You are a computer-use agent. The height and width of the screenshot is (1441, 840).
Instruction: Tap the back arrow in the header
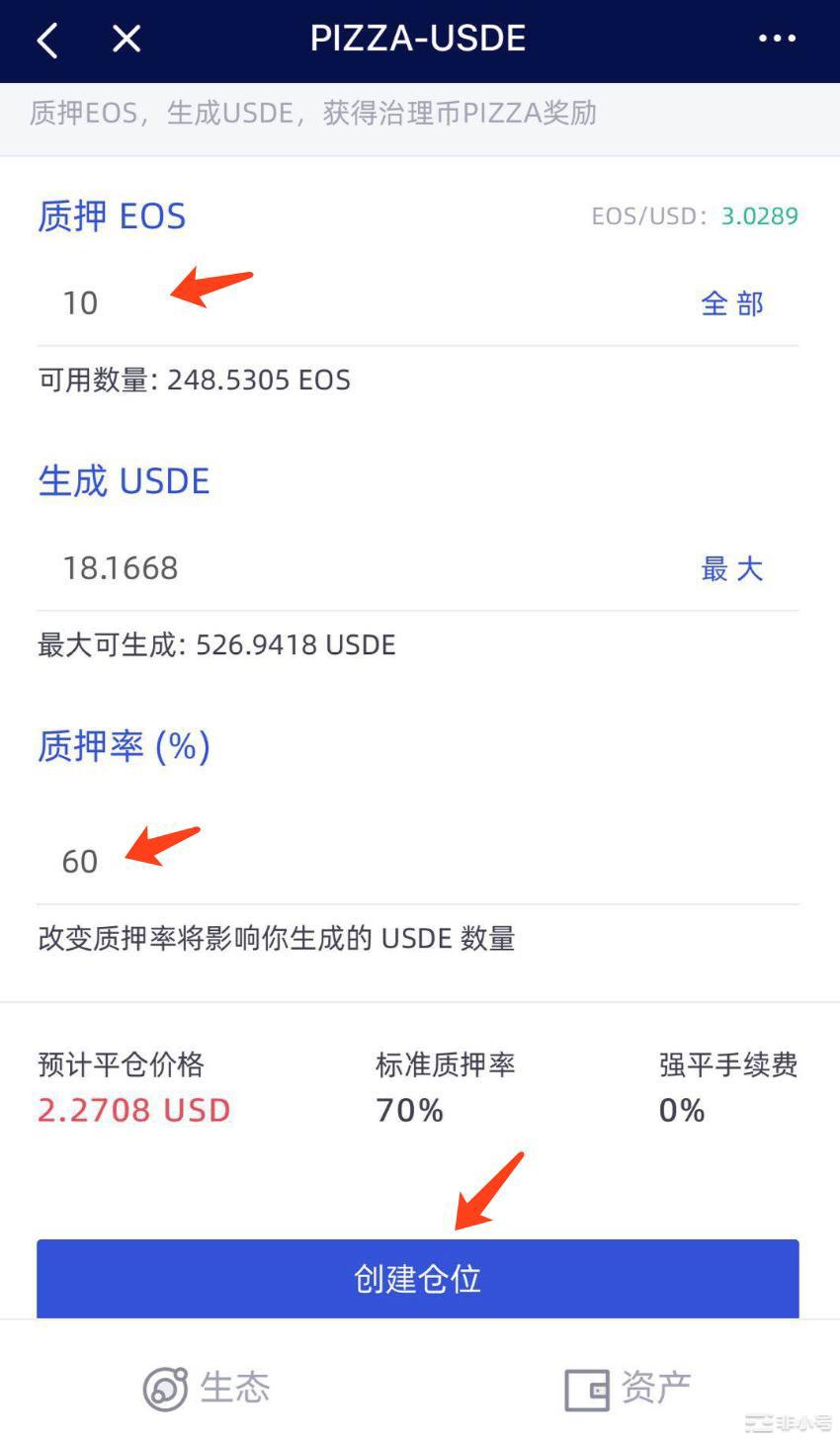pos(46,40)
